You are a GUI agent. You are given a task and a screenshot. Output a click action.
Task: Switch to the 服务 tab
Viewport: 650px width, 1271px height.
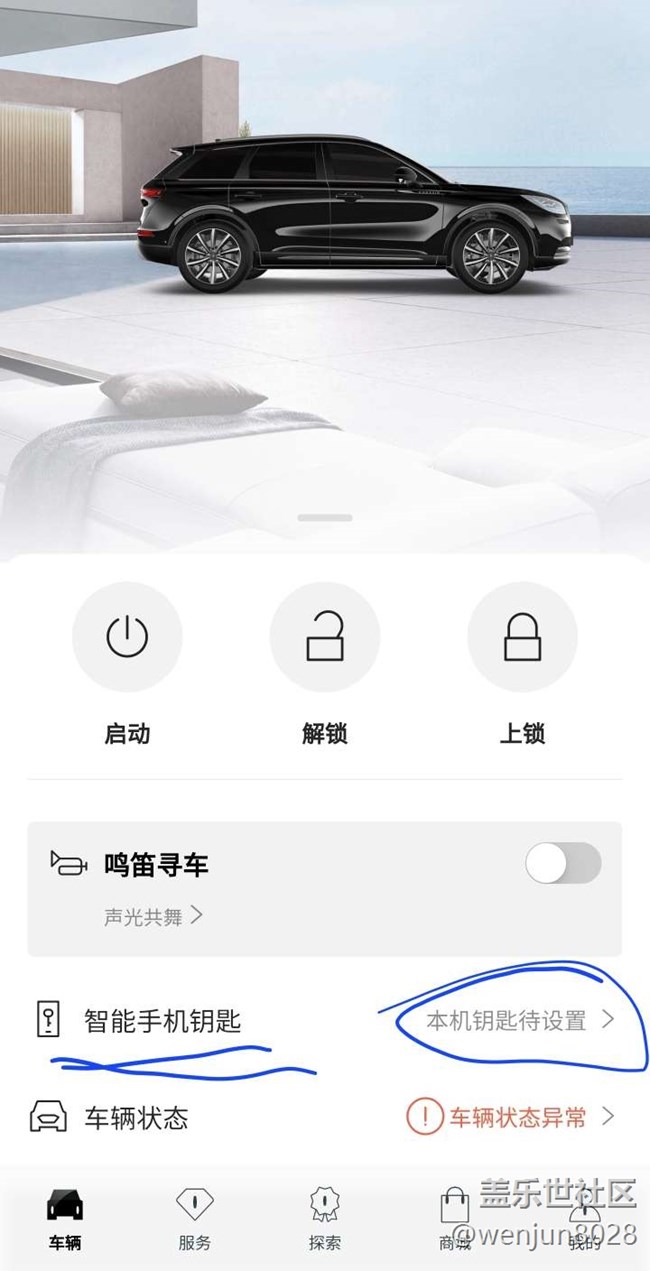195,1220
